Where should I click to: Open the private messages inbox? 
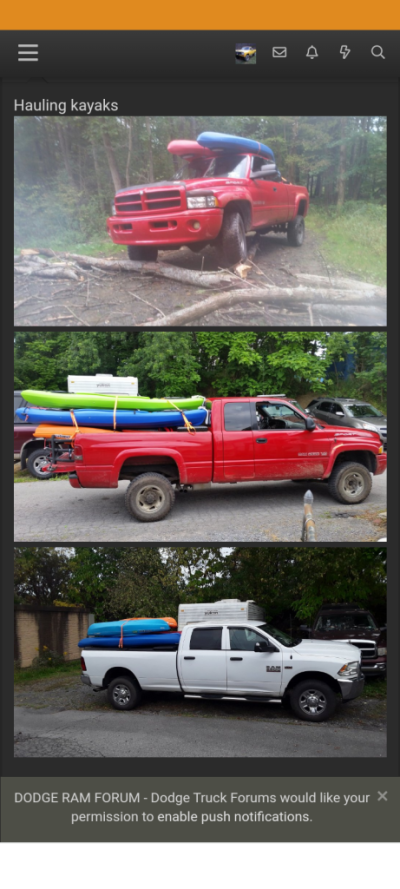[279, 53]
